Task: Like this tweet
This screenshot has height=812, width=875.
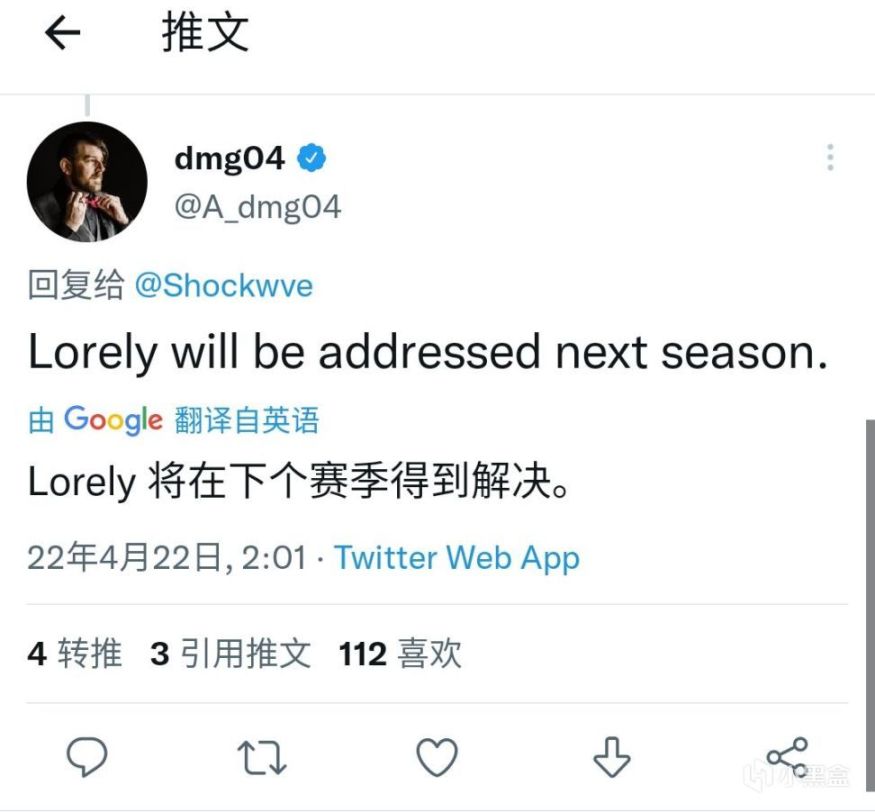Action: [x=437, y=758]
